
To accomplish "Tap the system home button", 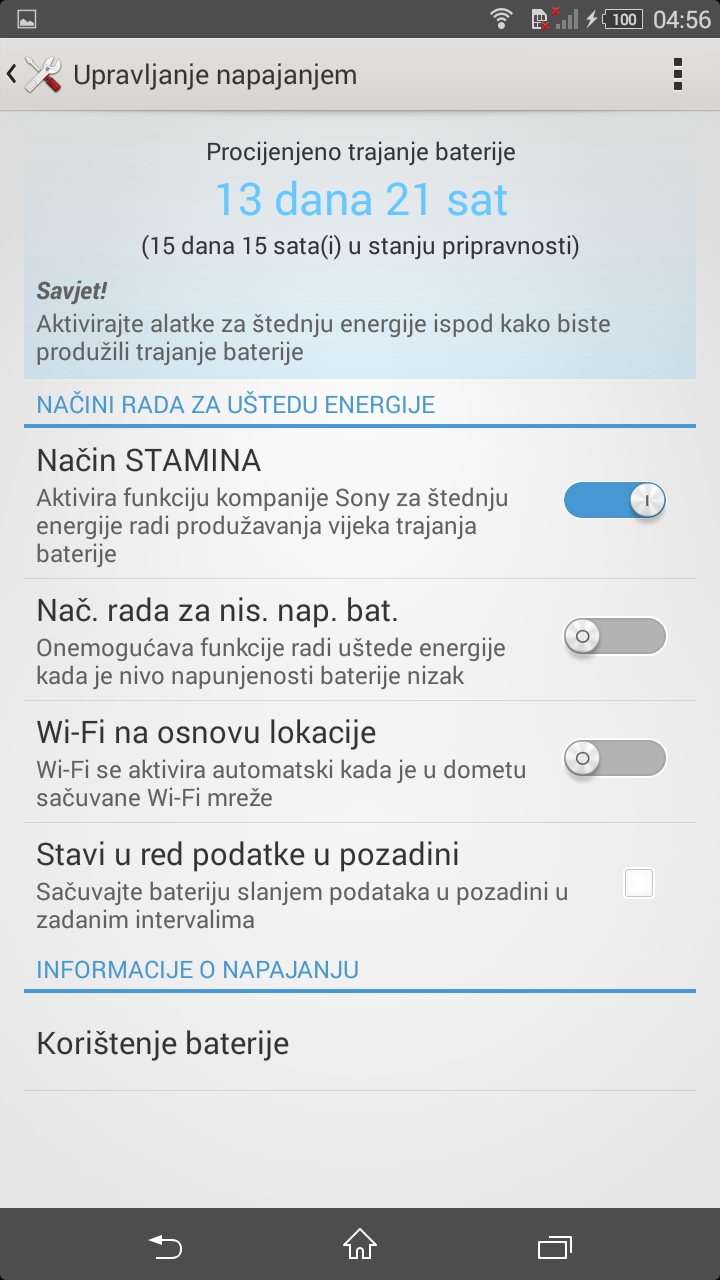I will [360, 1245].
